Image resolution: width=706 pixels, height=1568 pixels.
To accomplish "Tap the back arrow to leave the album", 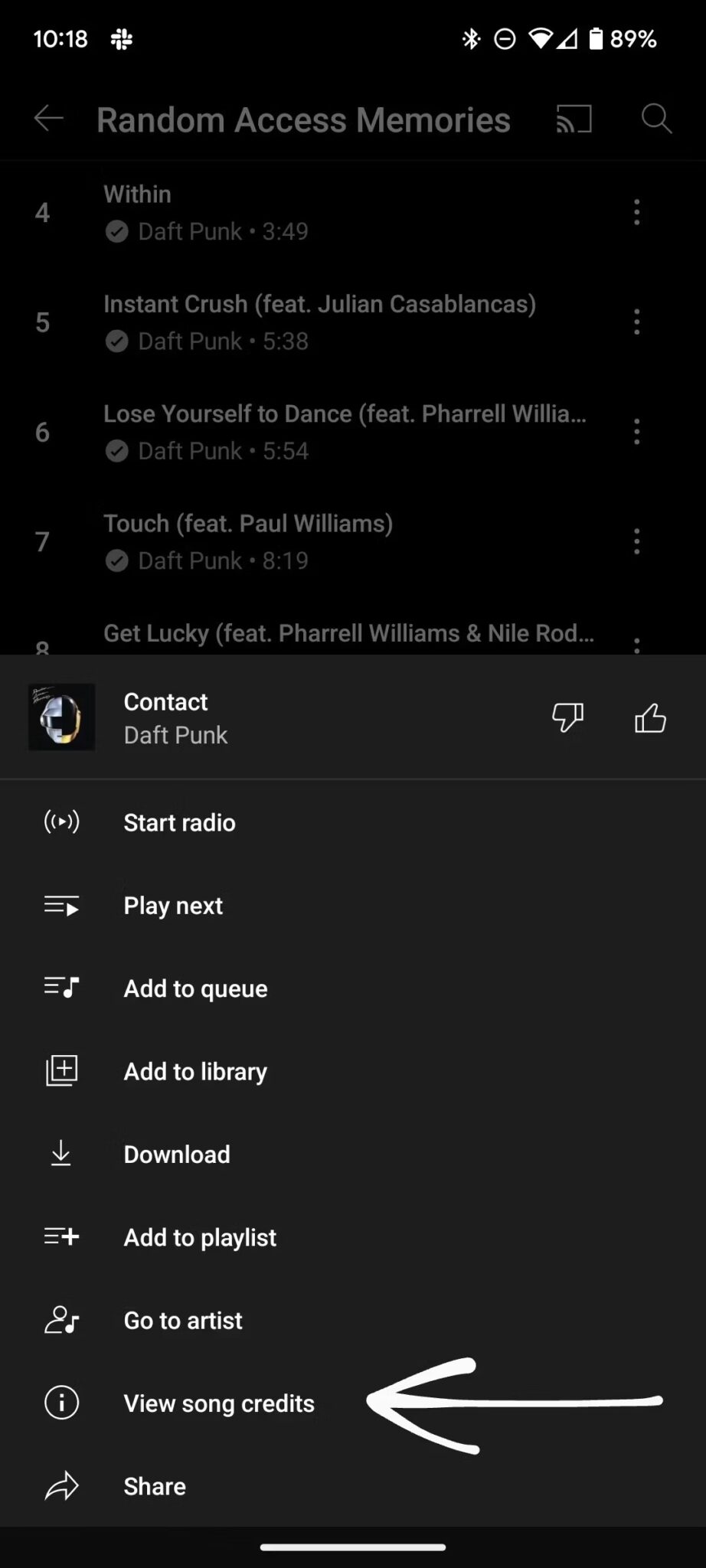I will coord(48,119).
